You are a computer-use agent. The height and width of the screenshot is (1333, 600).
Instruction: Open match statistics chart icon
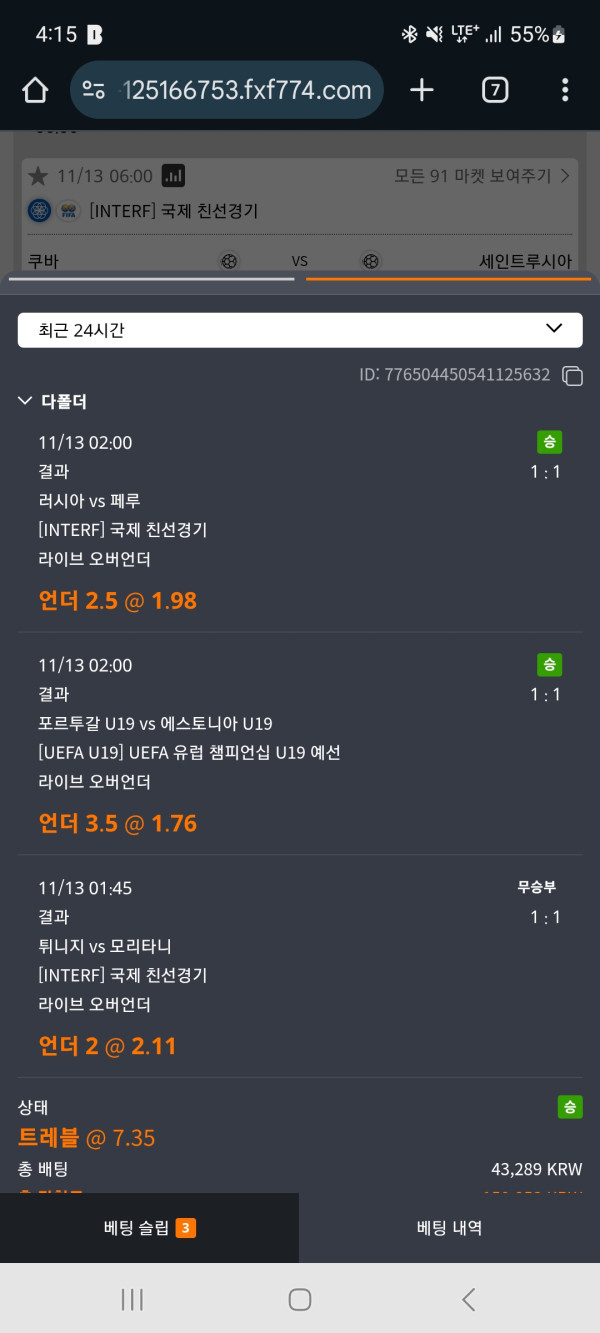tap(173, 176)
